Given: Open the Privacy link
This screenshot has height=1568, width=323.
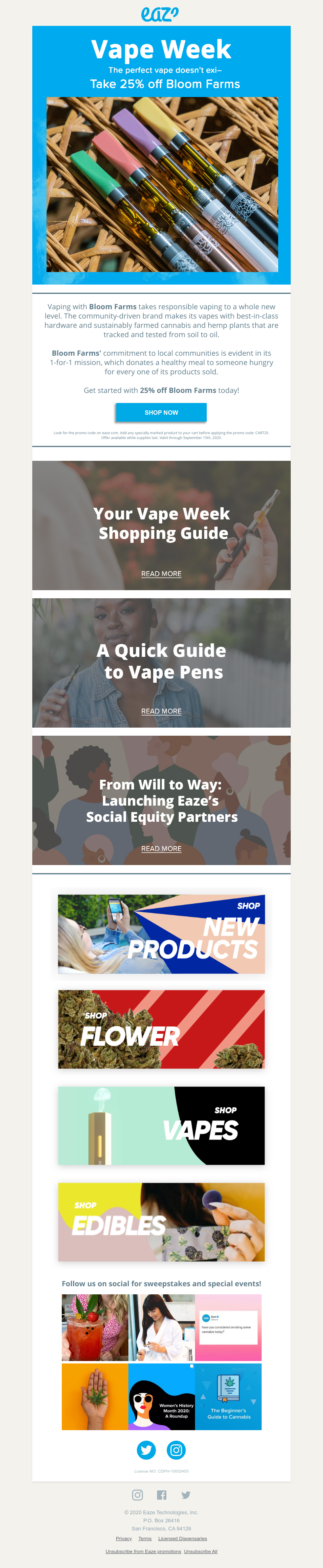Looking at the screenshot, I should (124, 1538).
